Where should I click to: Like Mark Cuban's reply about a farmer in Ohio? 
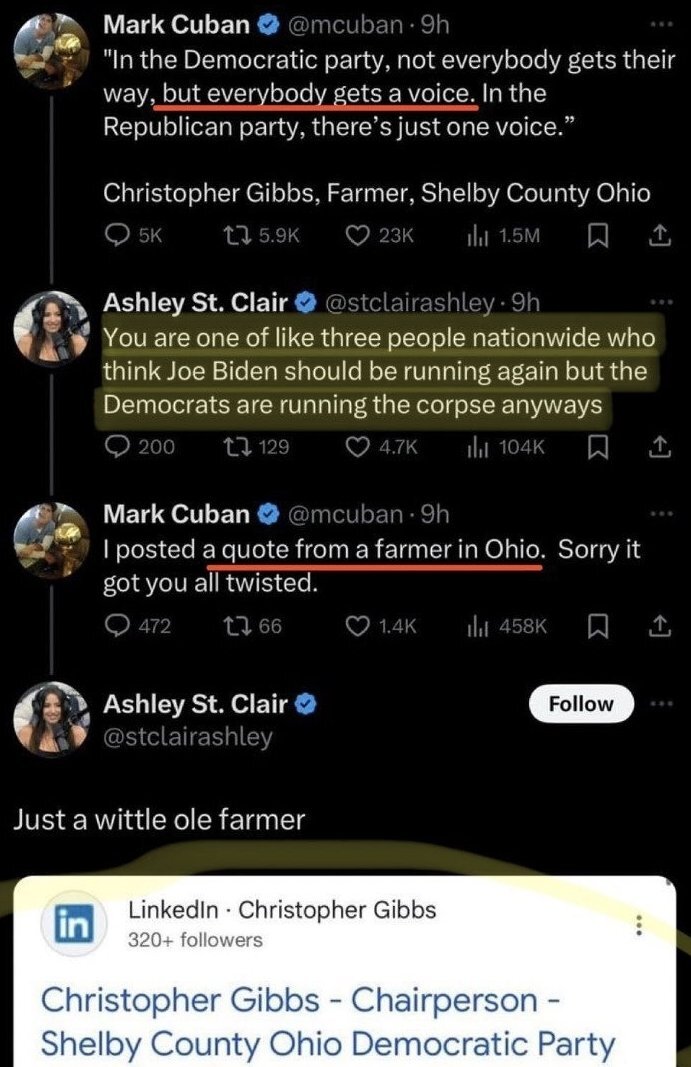pyautogui.click(x=358, y=626)
